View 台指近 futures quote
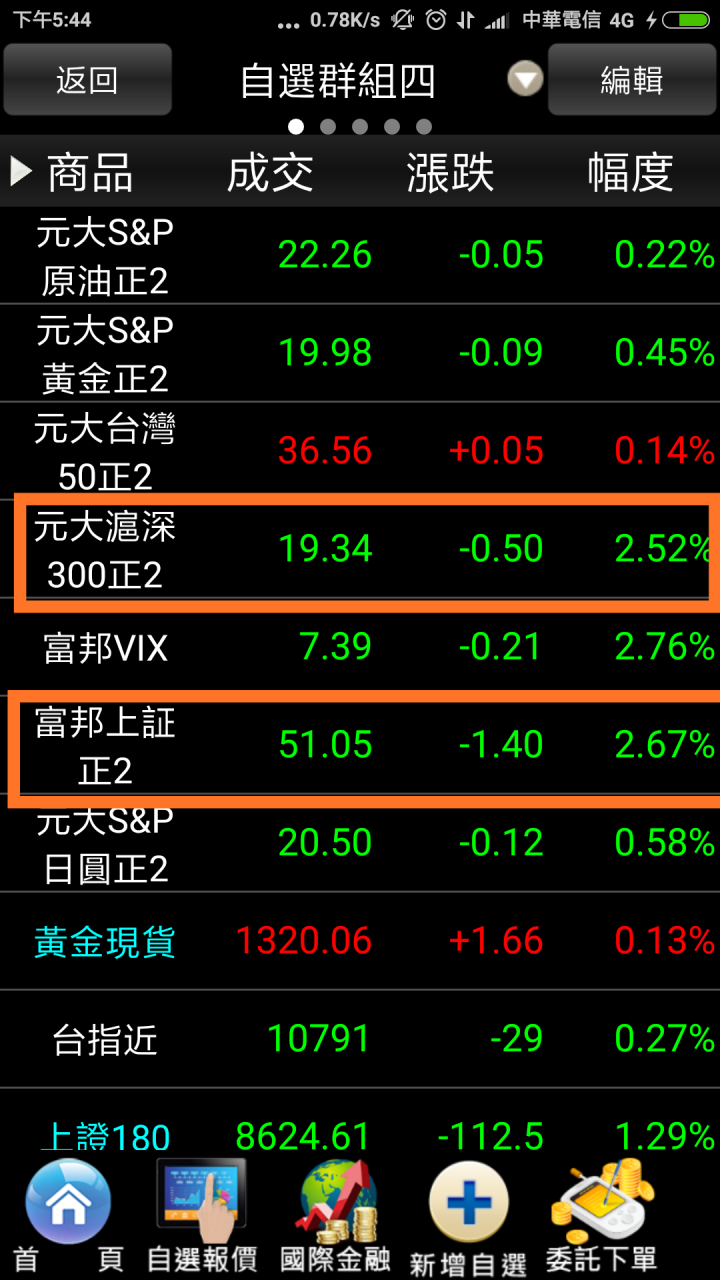Screen dimensions: 720x1280 click(360, 1039)
